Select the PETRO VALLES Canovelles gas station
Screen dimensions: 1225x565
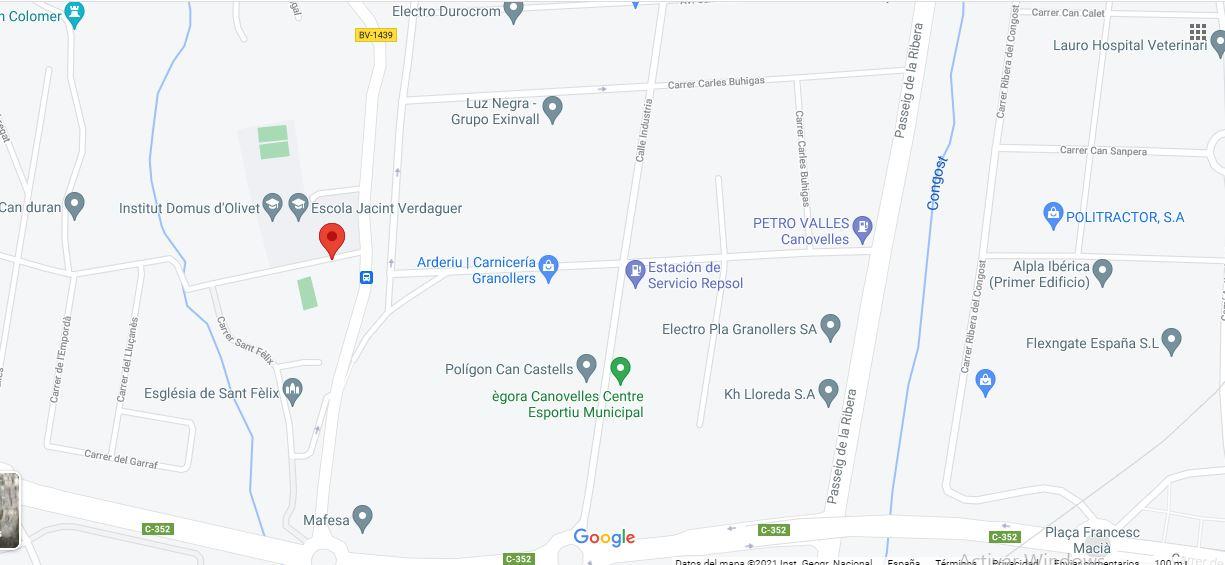(863, 227)
